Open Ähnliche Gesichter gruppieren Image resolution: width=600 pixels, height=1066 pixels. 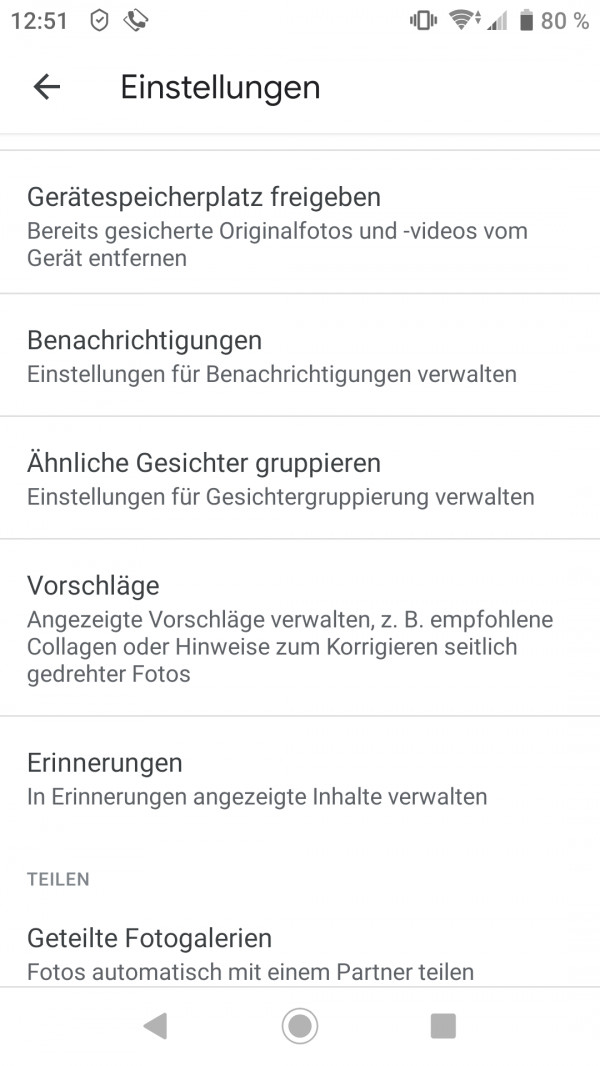pos(300,478)
